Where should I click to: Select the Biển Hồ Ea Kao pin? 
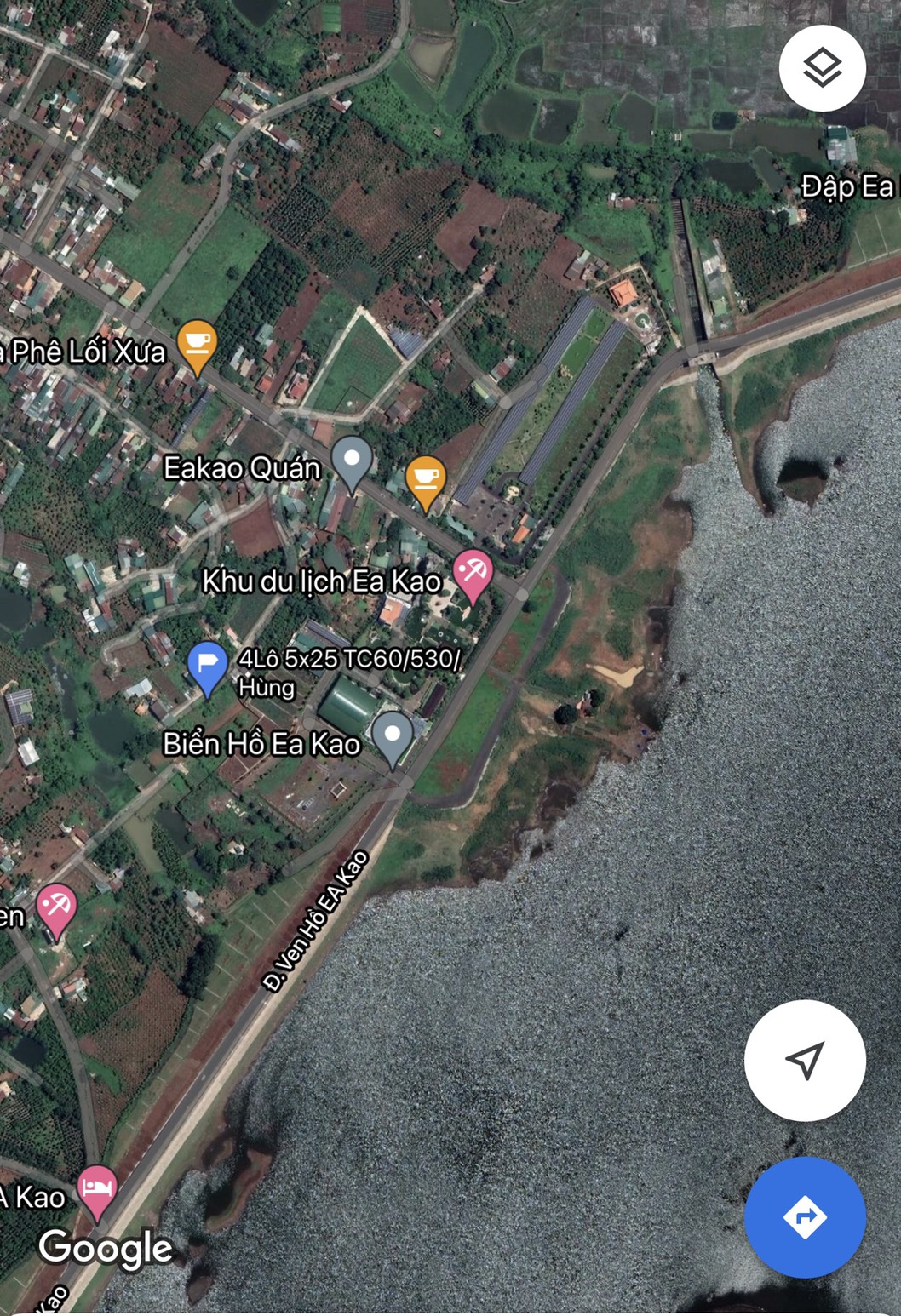pos(393,737)
